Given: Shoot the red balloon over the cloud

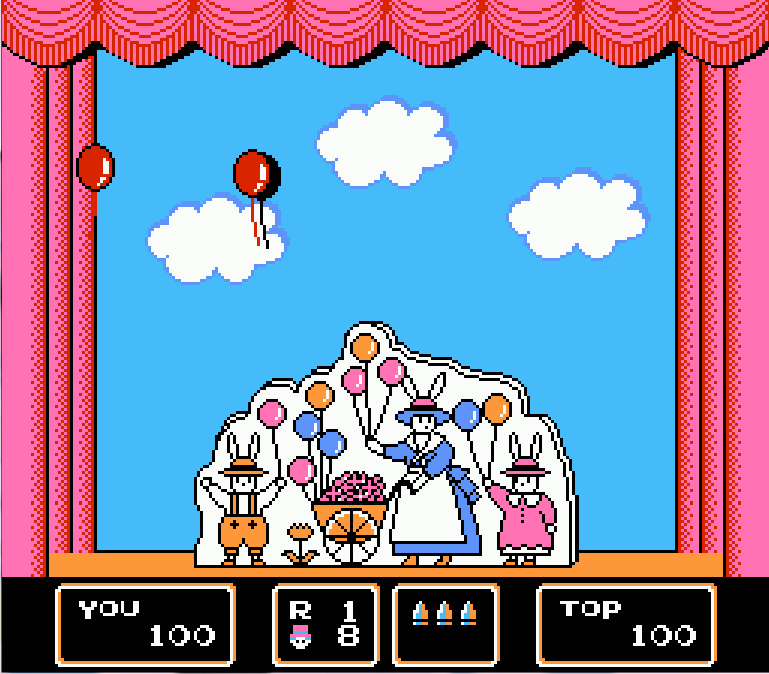Looking at the screenshot, I should 256,175.
